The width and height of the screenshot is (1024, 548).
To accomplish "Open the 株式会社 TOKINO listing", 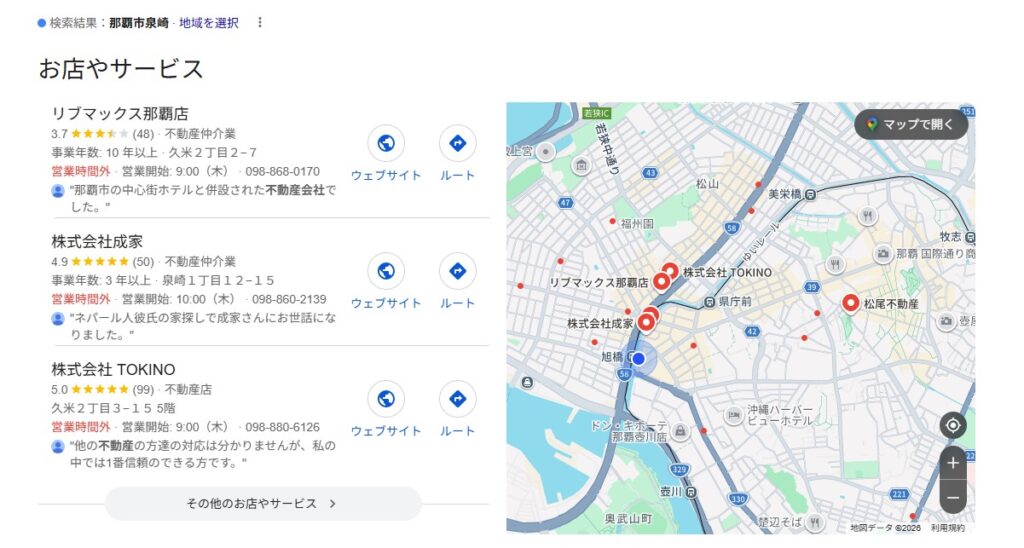I will tap(113, 369).
